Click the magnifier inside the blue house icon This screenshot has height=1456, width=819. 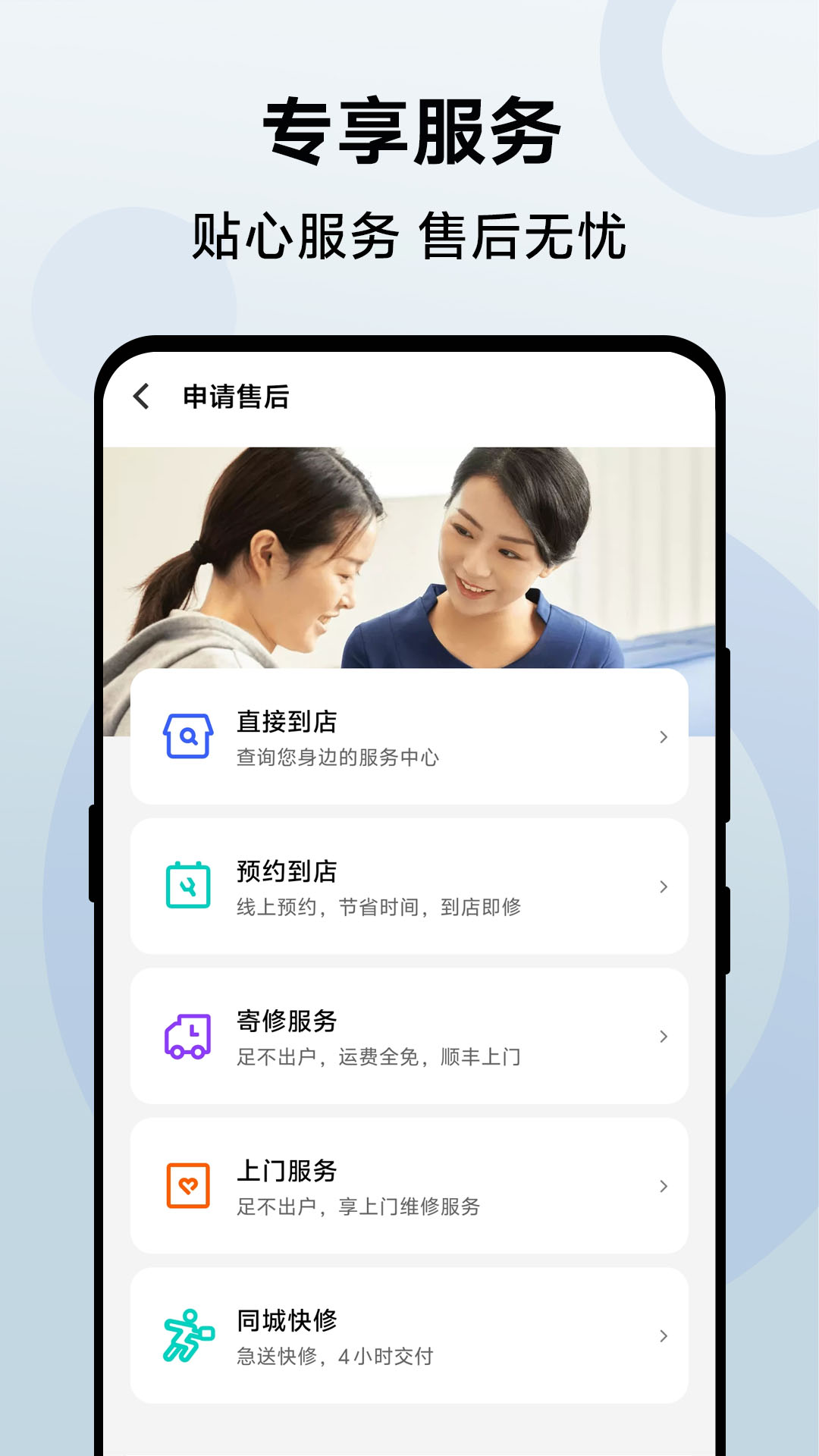(x=188, y=737)
